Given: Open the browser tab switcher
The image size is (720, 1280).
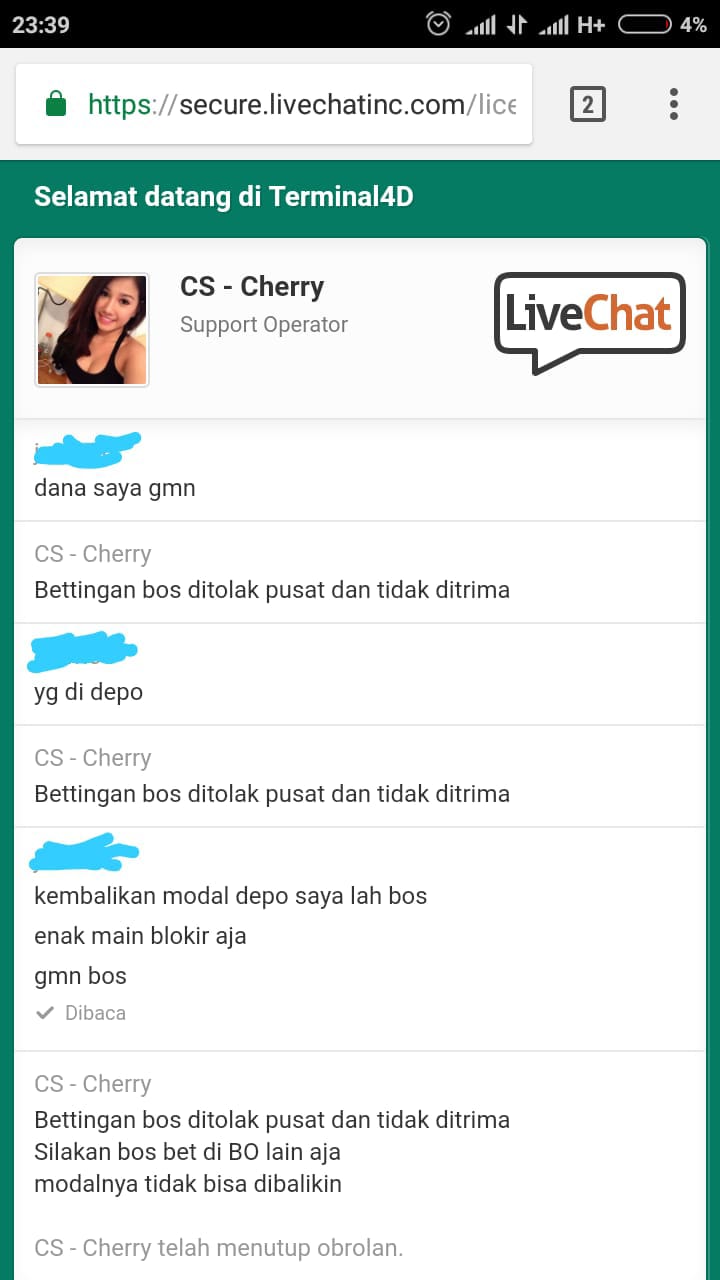Looking at the screenshot, I should coord(587,104).
